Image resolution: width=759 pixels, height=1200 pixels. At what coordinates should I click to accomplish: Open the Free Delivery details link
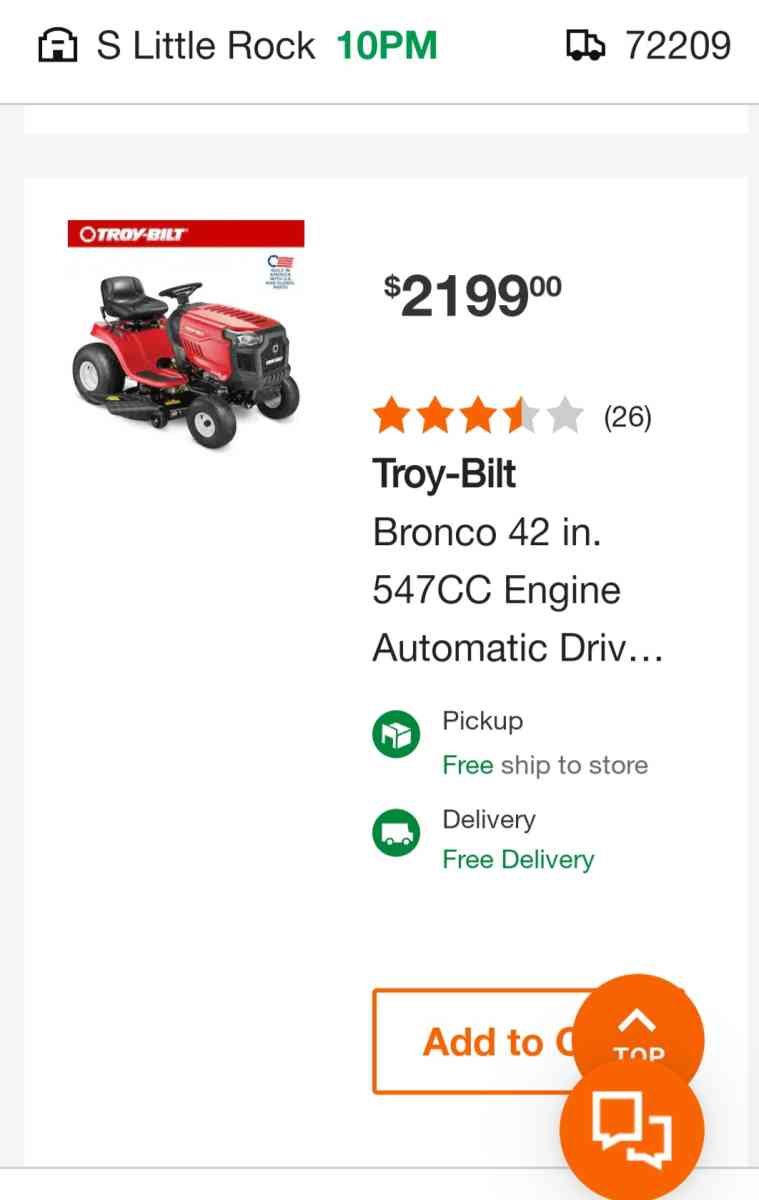[517, 859]
